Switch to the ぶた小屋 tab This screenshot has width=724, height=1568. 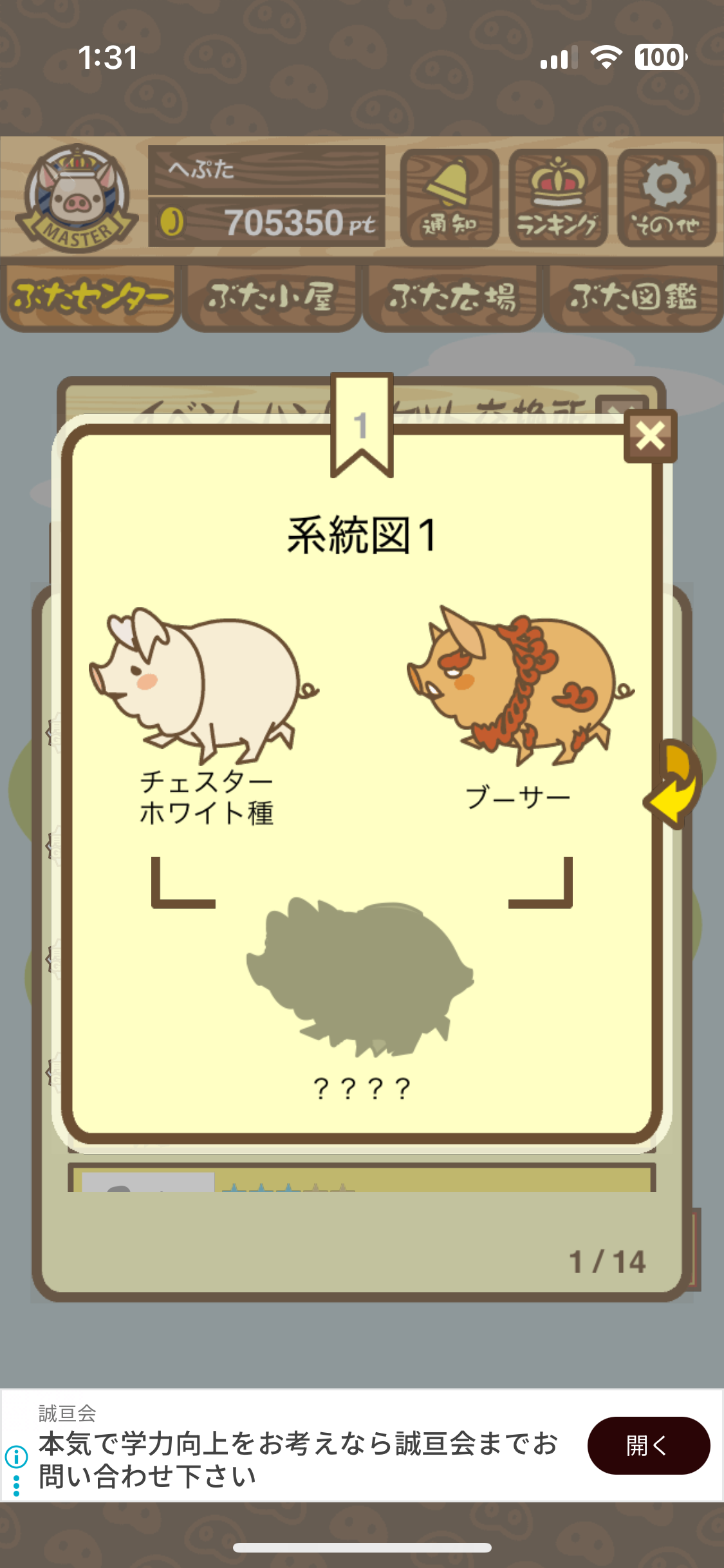271,297
